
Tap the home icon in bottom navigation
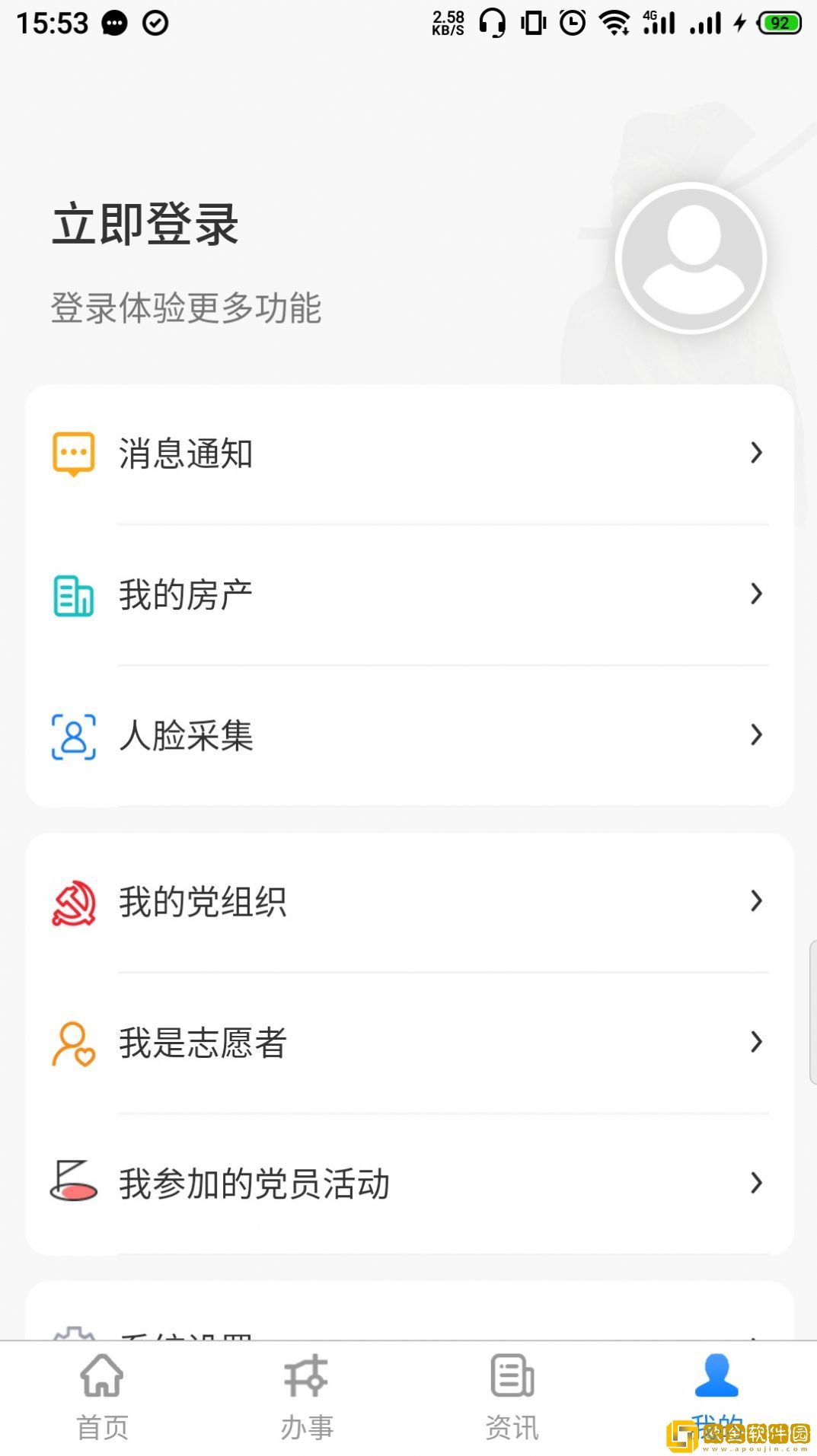[x=102, y=1380]
